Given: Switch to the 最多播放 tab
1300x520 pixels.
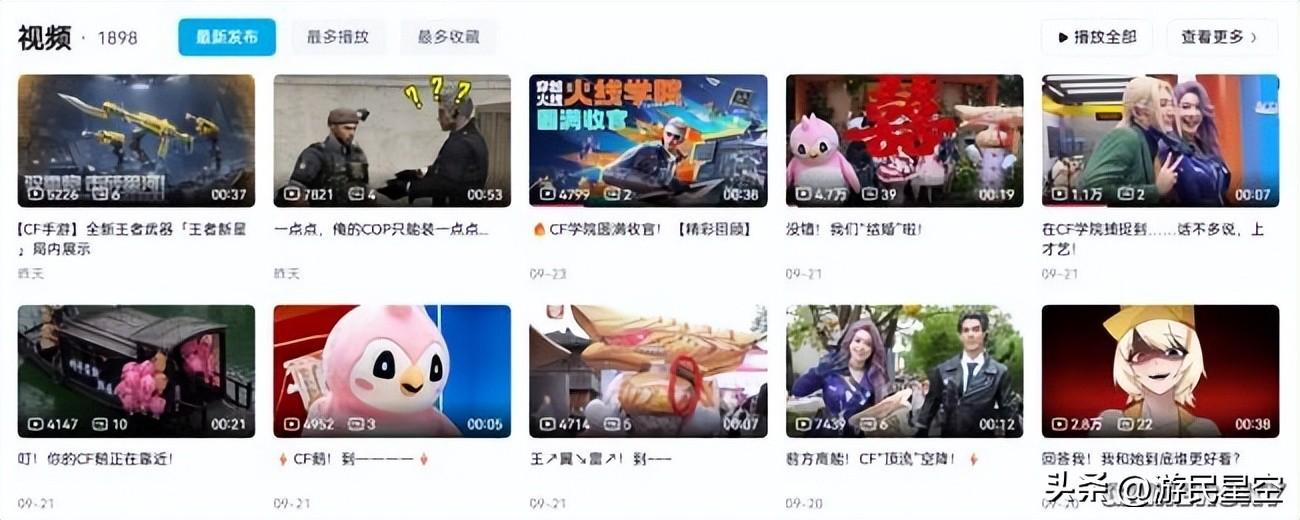Looking at the screenshot, I should point(337,37).
